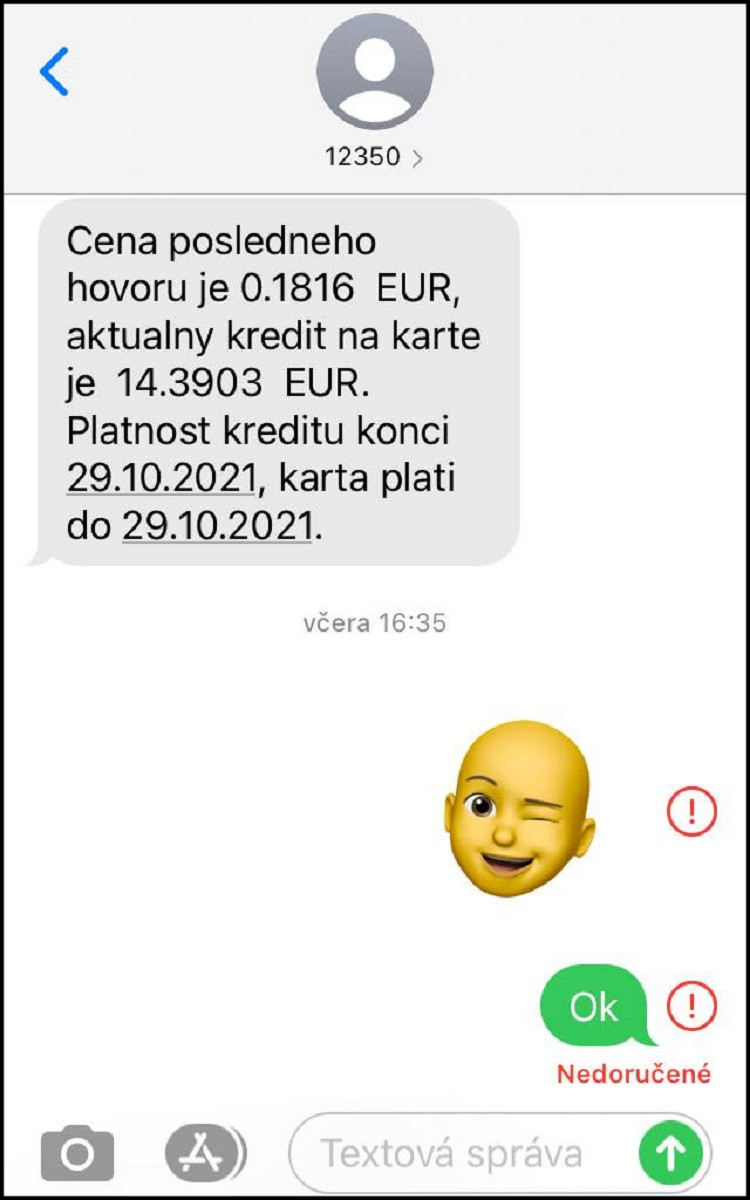Open the camera to attach a photo
The width and height of the screenshot is (750, 1200).
[77, 1154]
